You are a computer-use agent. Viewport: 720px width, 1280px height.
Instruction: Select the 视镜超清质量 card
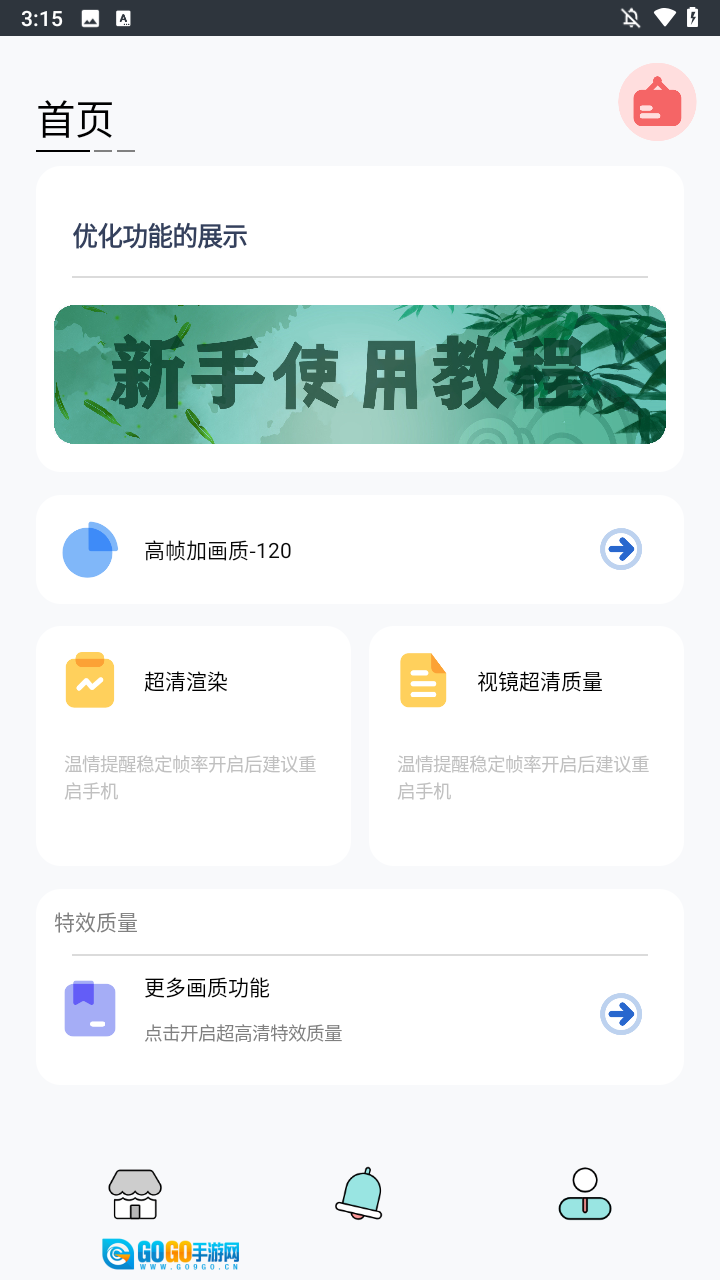tap(526, 745)
